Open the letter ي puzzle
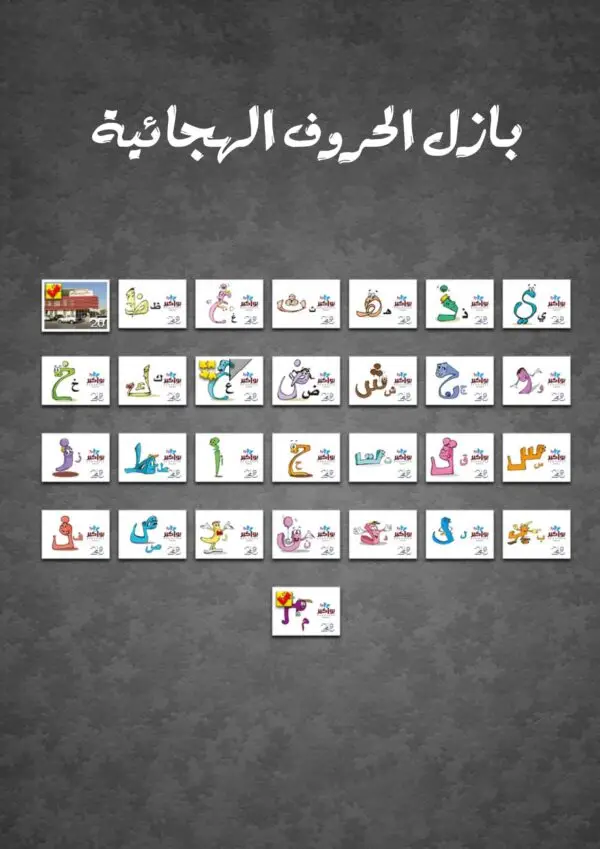 [536, 304]
